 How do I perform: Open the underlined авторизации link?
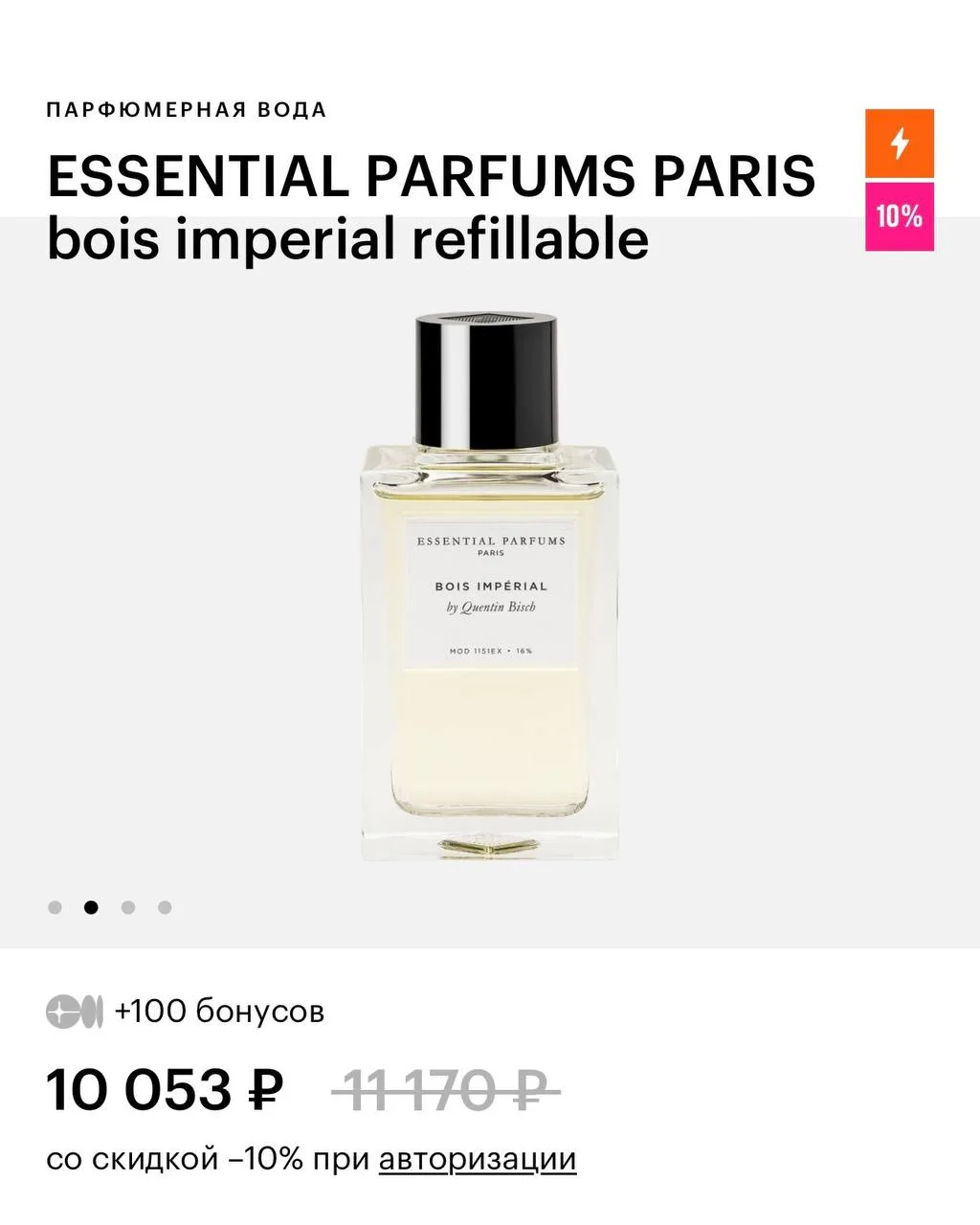tap(478, 1159)
